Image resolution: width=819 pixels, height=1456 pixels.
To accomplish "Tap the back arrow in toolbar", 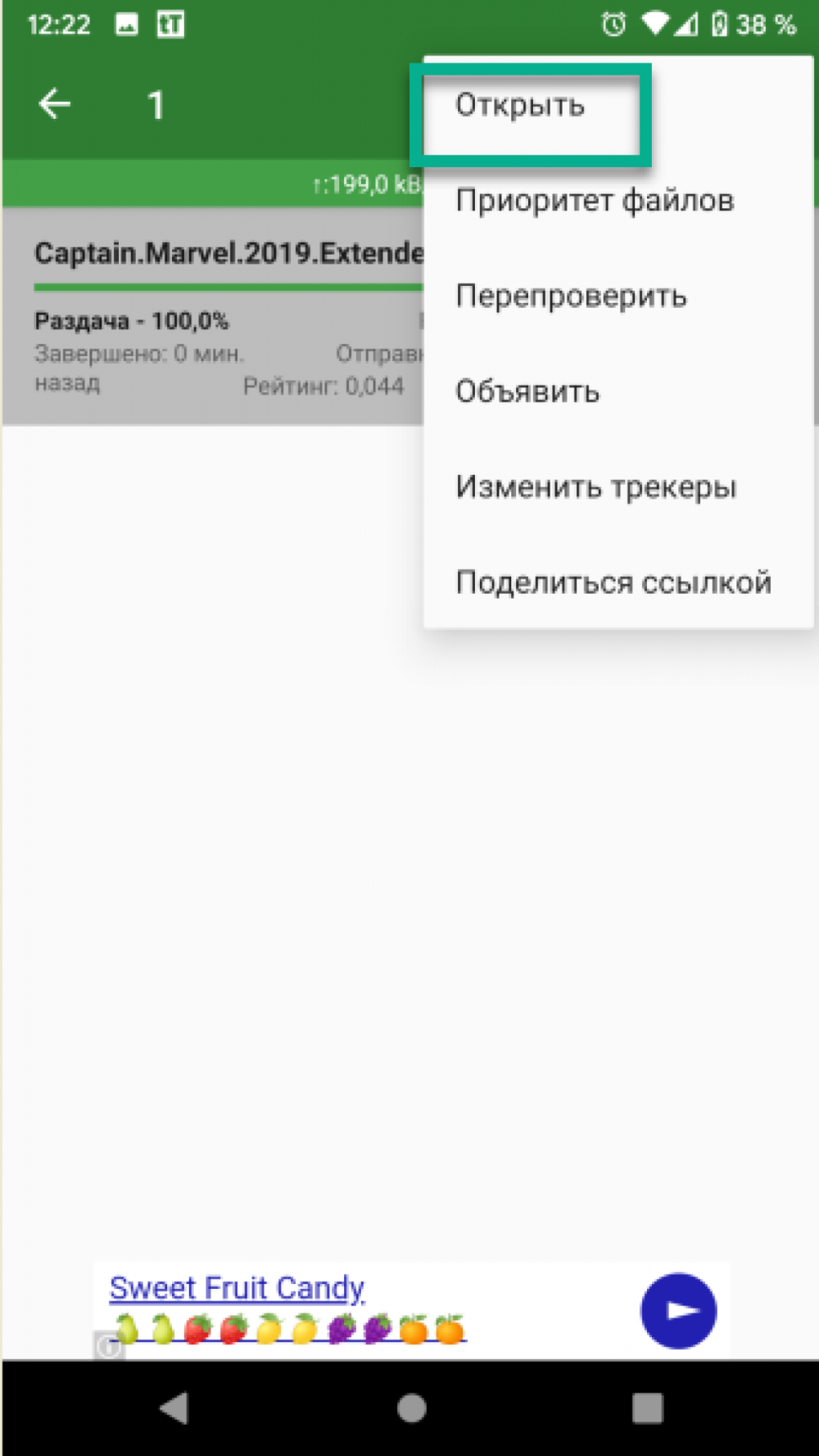I will tap(55, 105).
